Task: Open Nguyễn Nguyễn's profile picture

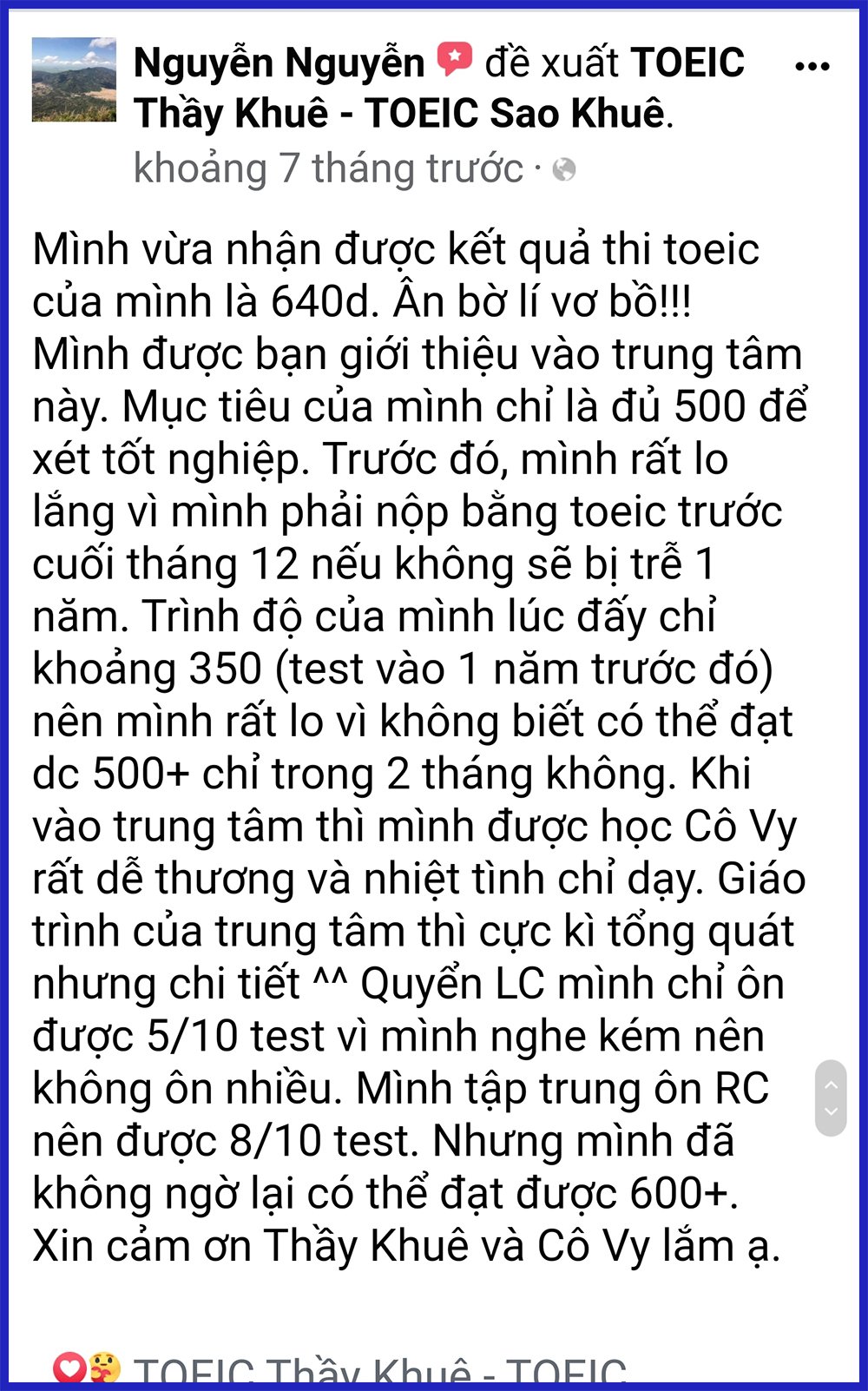Action: [74, 80]
